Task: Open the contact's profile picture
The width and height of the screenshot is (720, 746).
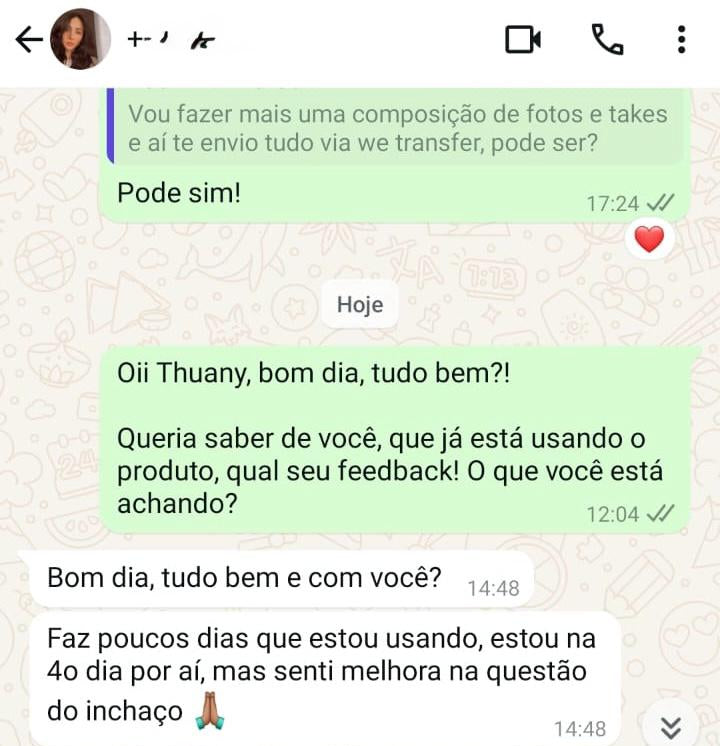Action: (81, 39)
